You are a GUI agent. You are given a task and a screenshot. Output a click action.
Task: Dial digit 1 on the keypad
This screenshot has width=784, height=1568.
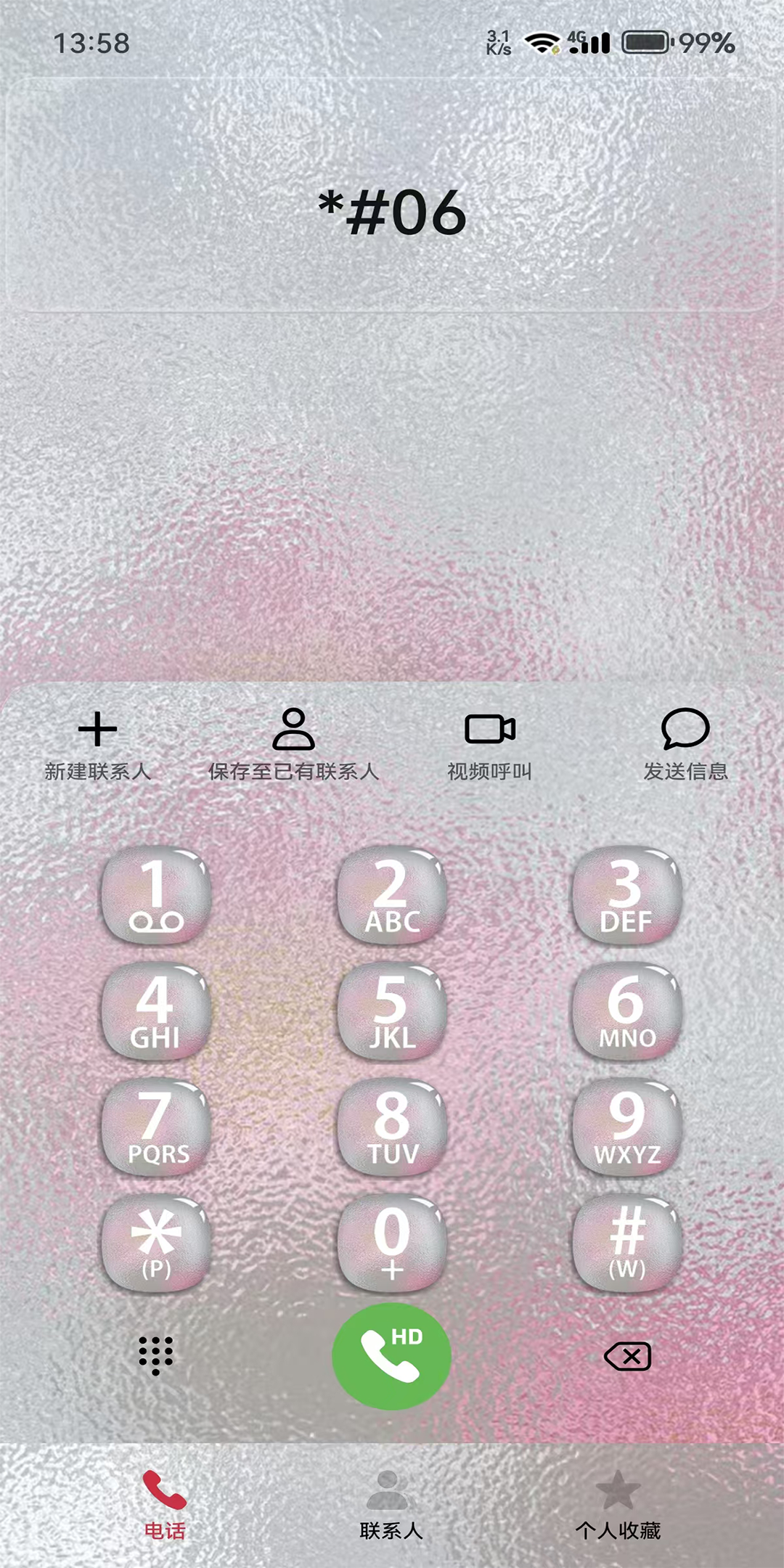tap(156, 895)
